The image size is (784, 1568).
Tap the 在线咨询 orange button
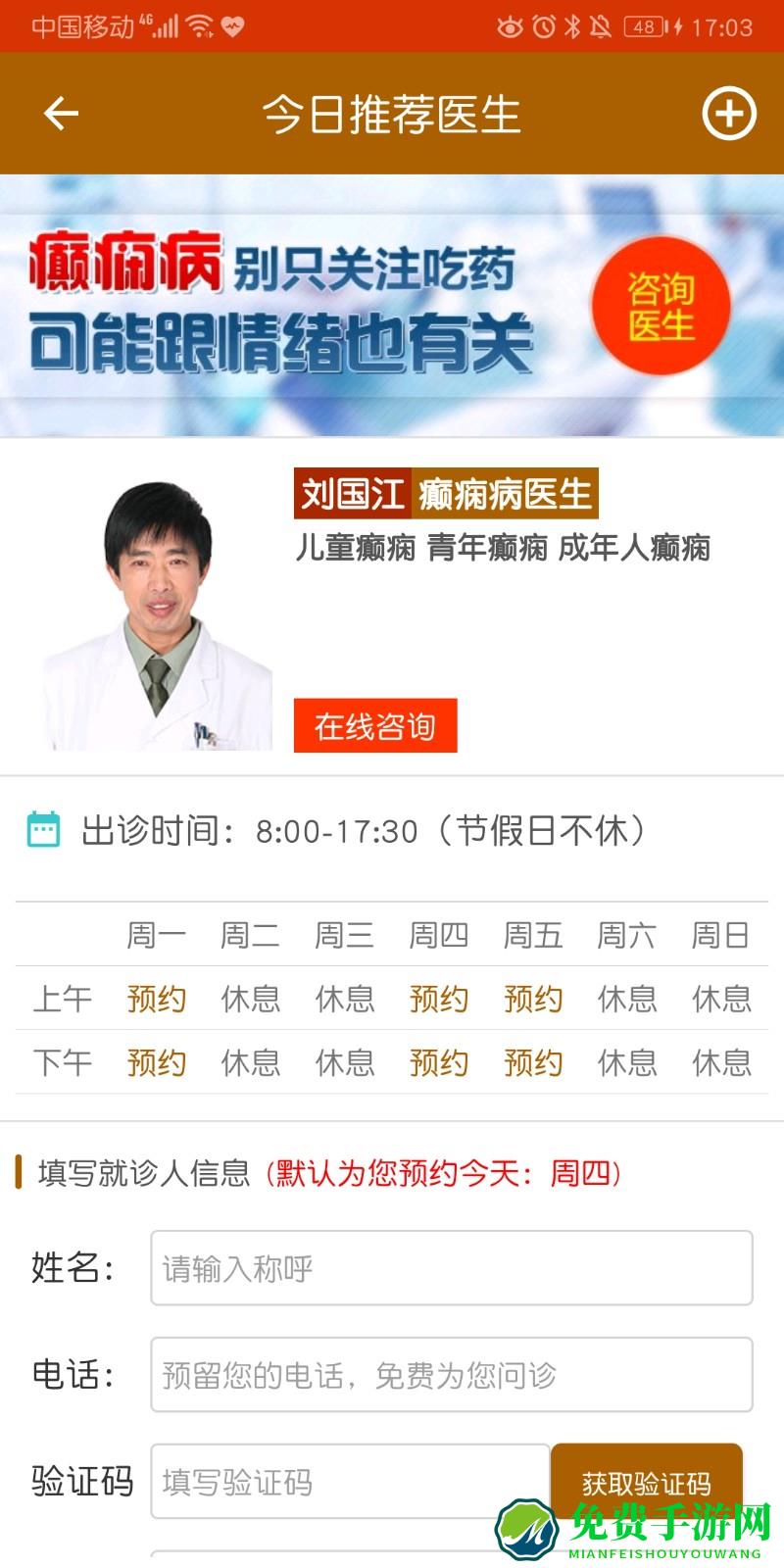tap(375, 725)
